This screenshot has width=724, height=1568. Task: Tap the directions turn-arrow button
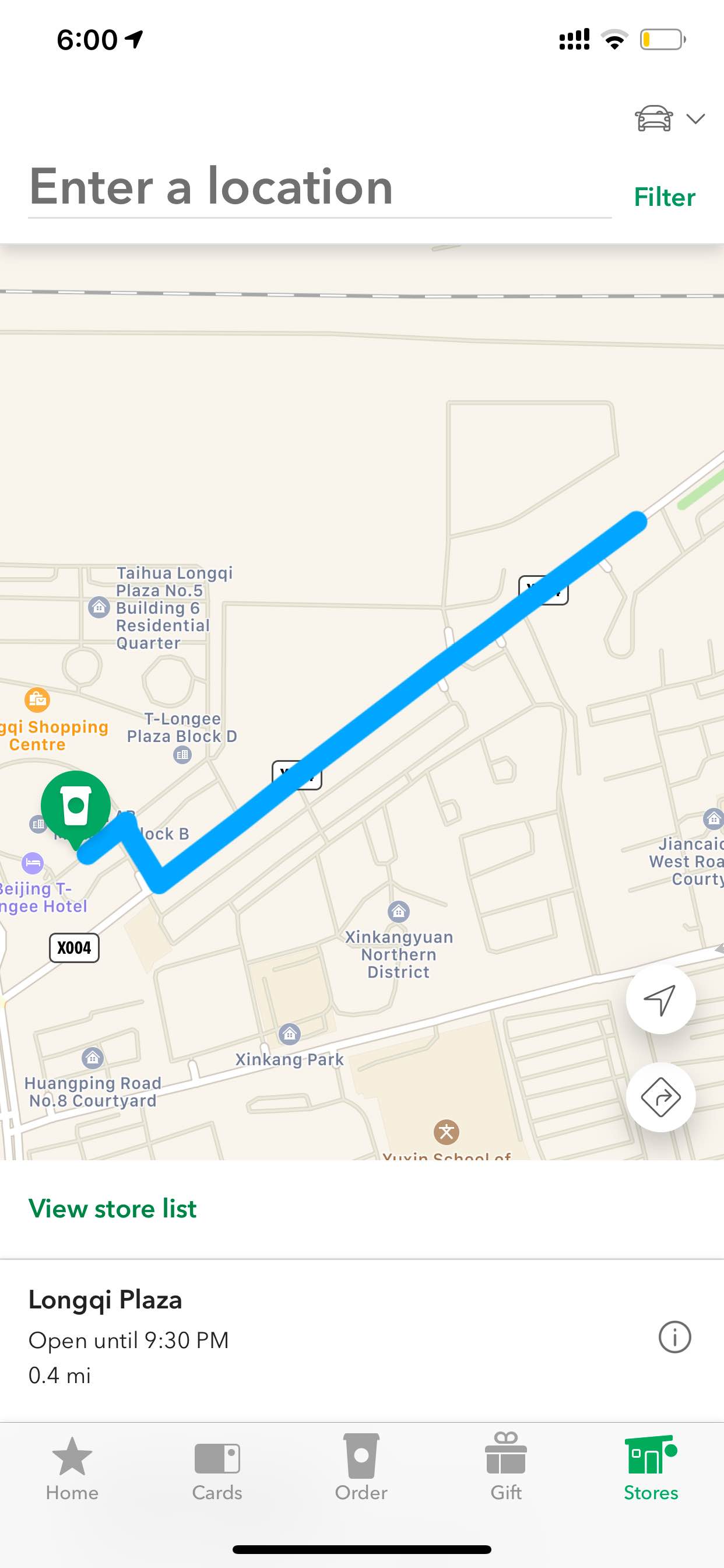tap(660, 1097)
